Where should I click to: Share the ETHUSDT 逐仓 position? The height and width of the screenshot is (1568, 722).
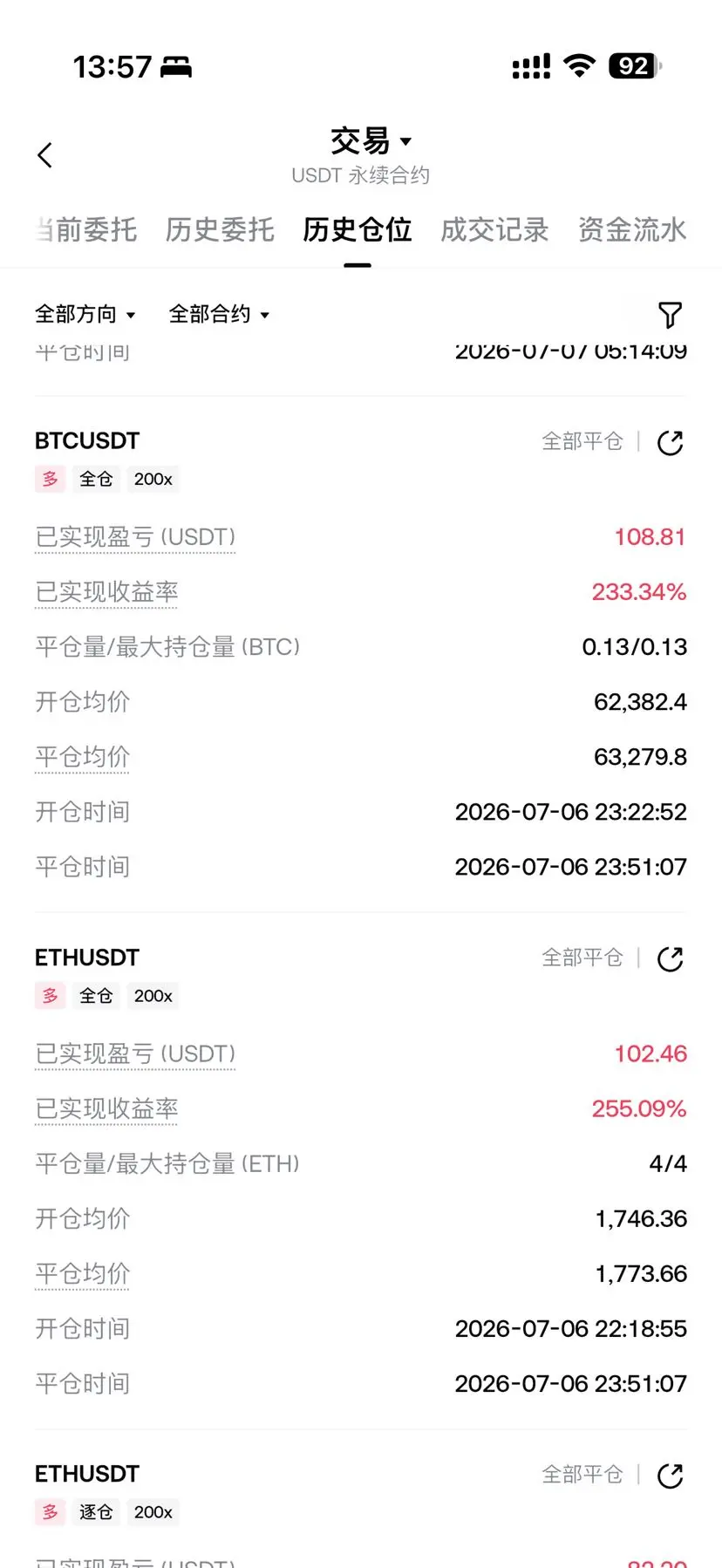coord(670,1476)
